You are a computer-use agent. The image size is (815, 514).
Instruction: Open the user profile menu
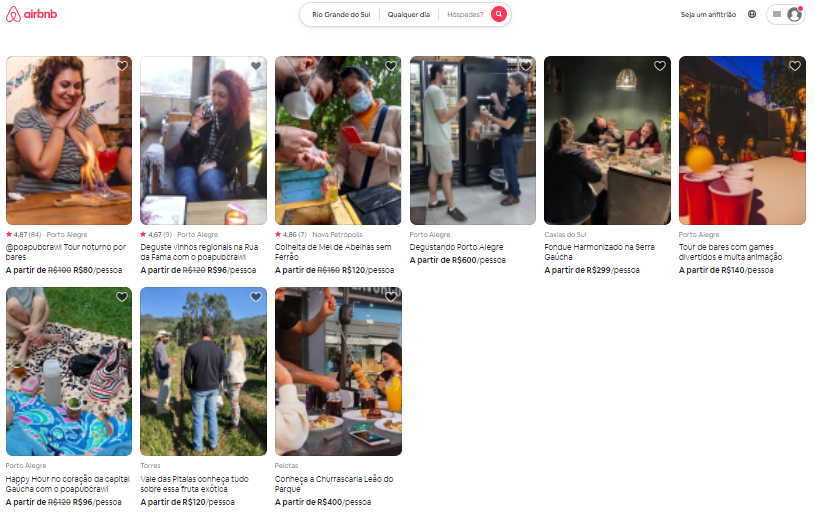coord(785,14)
